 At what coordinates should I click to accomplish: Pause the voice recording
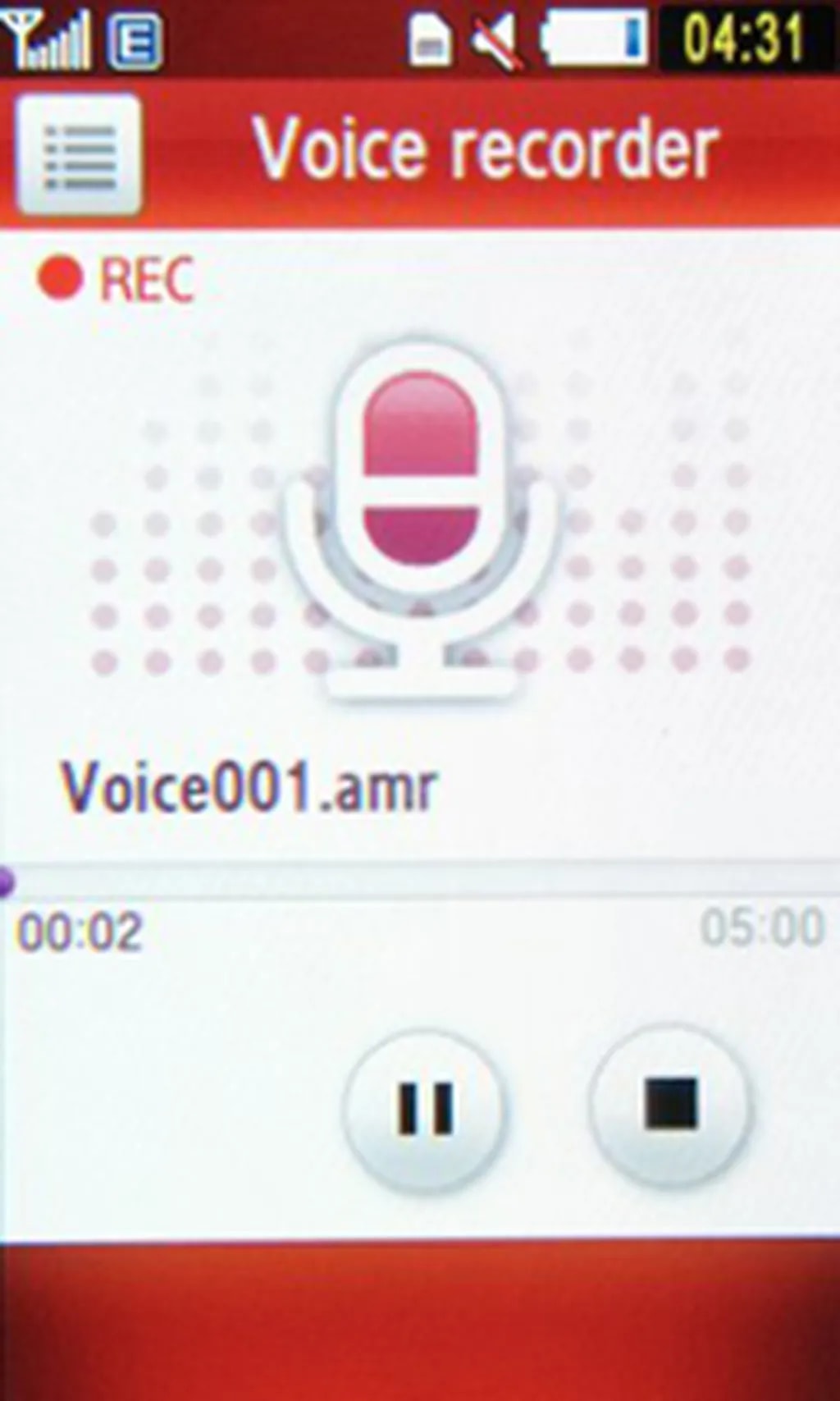click(x=424, y=1108)
